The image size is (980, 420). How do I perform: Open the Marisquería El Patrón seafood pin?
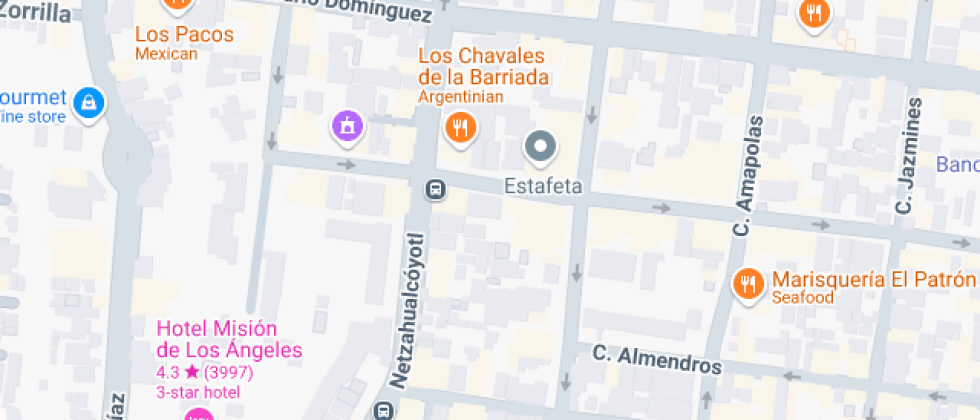(749, 286)
